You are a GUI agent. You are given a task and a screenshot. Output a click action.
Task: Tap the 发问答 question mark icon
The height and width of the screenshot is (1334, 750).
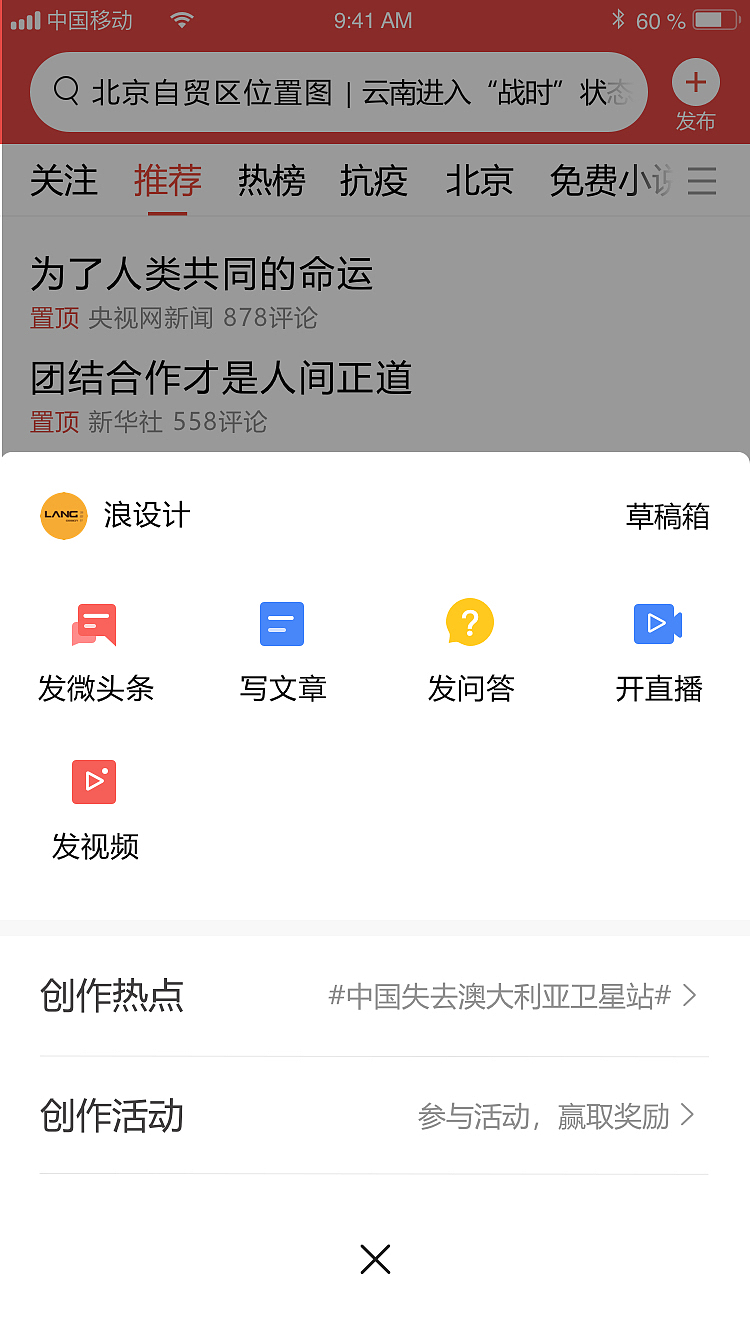click(470, 622)
